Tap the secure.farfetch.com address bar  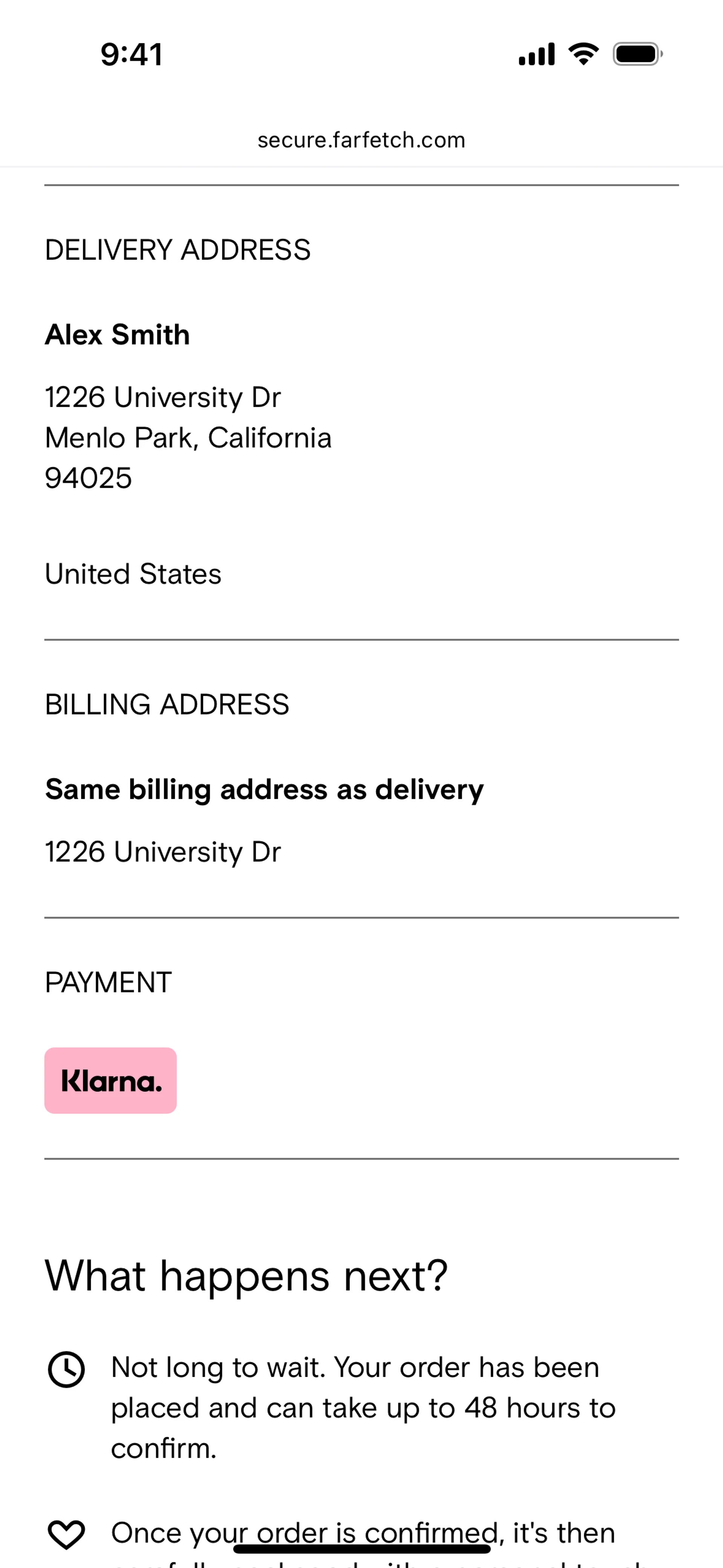[361, 140]
